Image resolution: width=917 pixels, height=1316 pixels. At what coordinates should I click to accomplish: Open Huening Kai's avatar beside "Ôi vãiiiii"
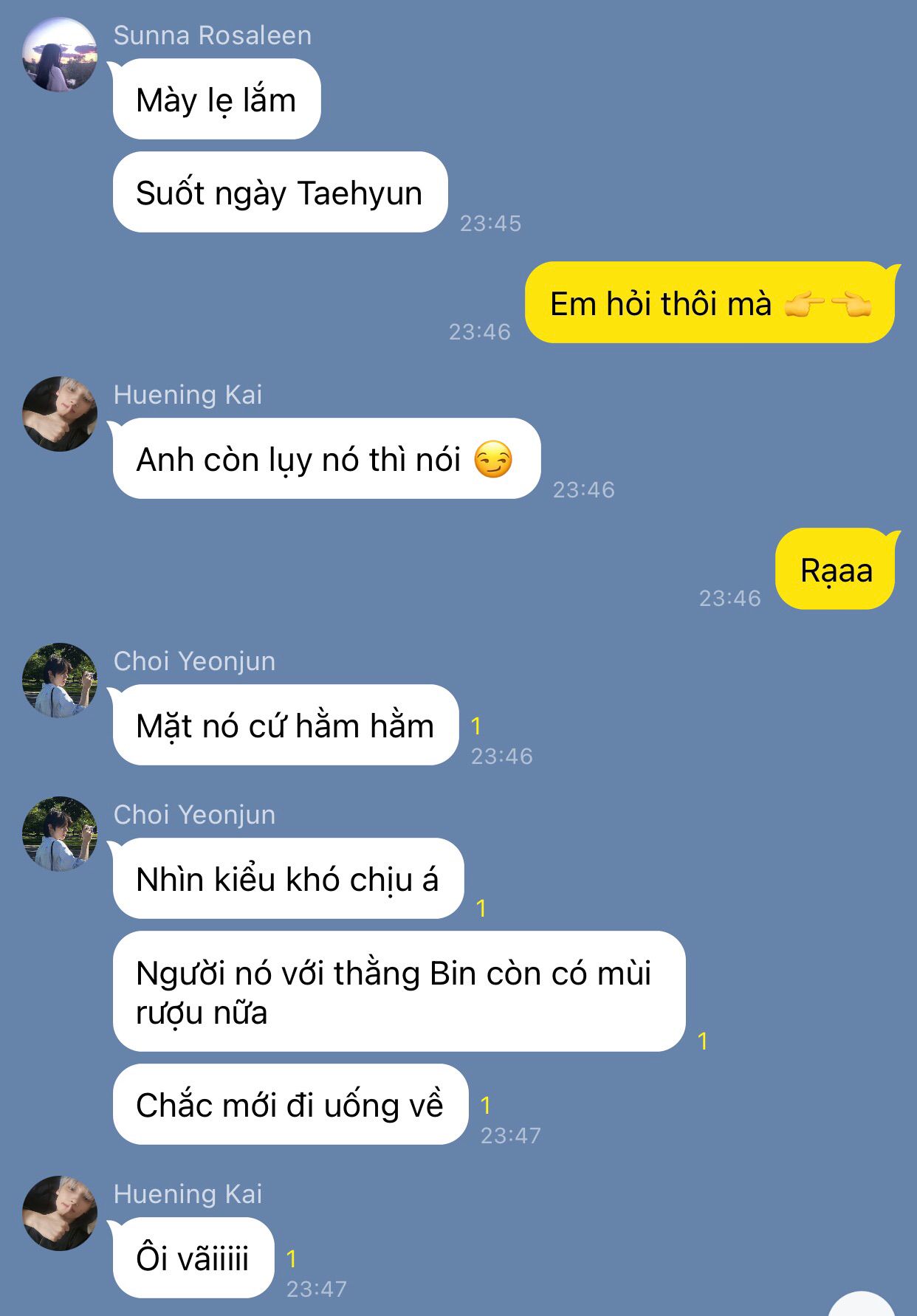coord(60,1213)
